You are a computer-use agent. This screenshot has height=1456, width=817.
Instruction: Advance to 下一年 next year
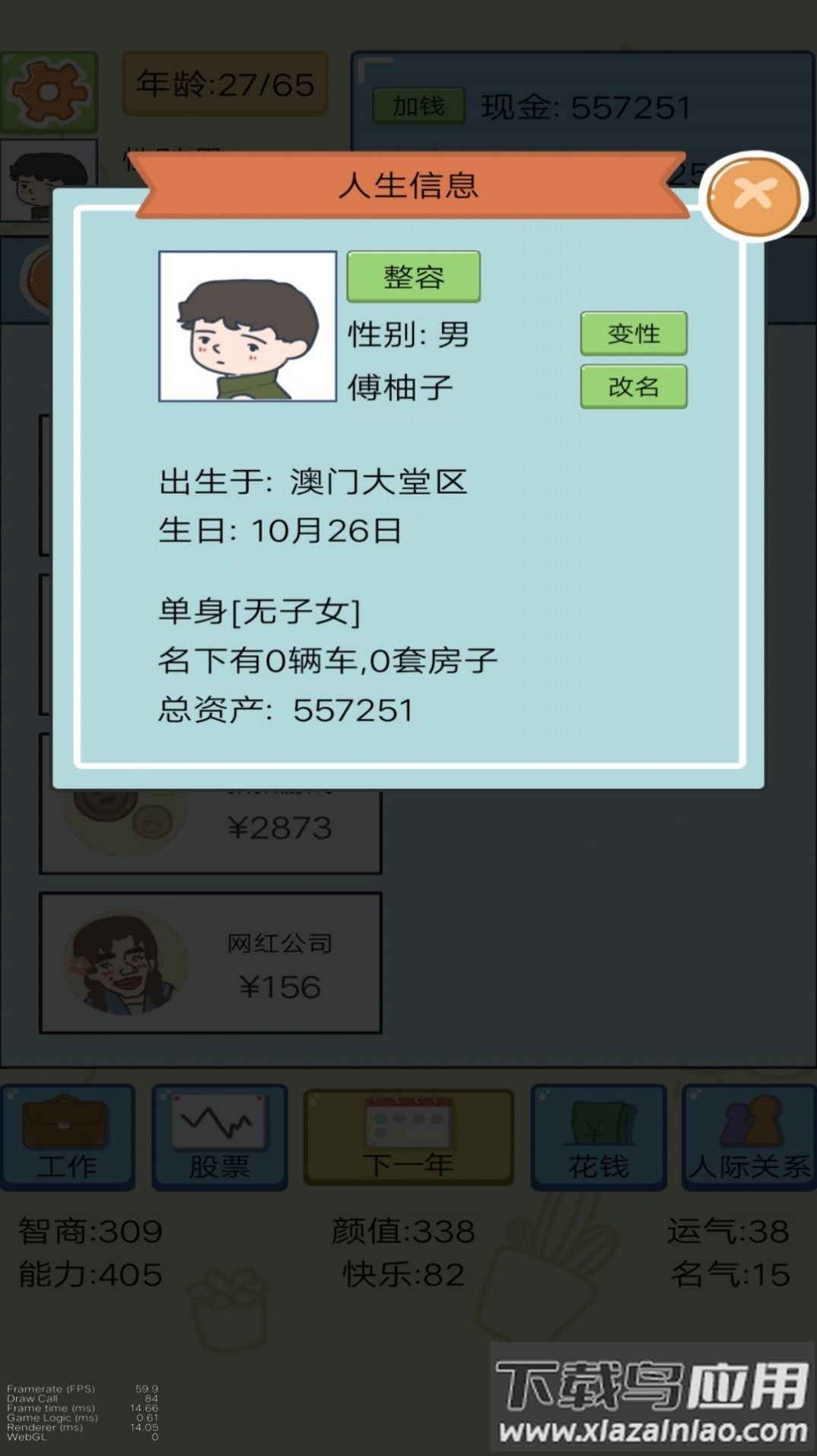coord(408,1137)
